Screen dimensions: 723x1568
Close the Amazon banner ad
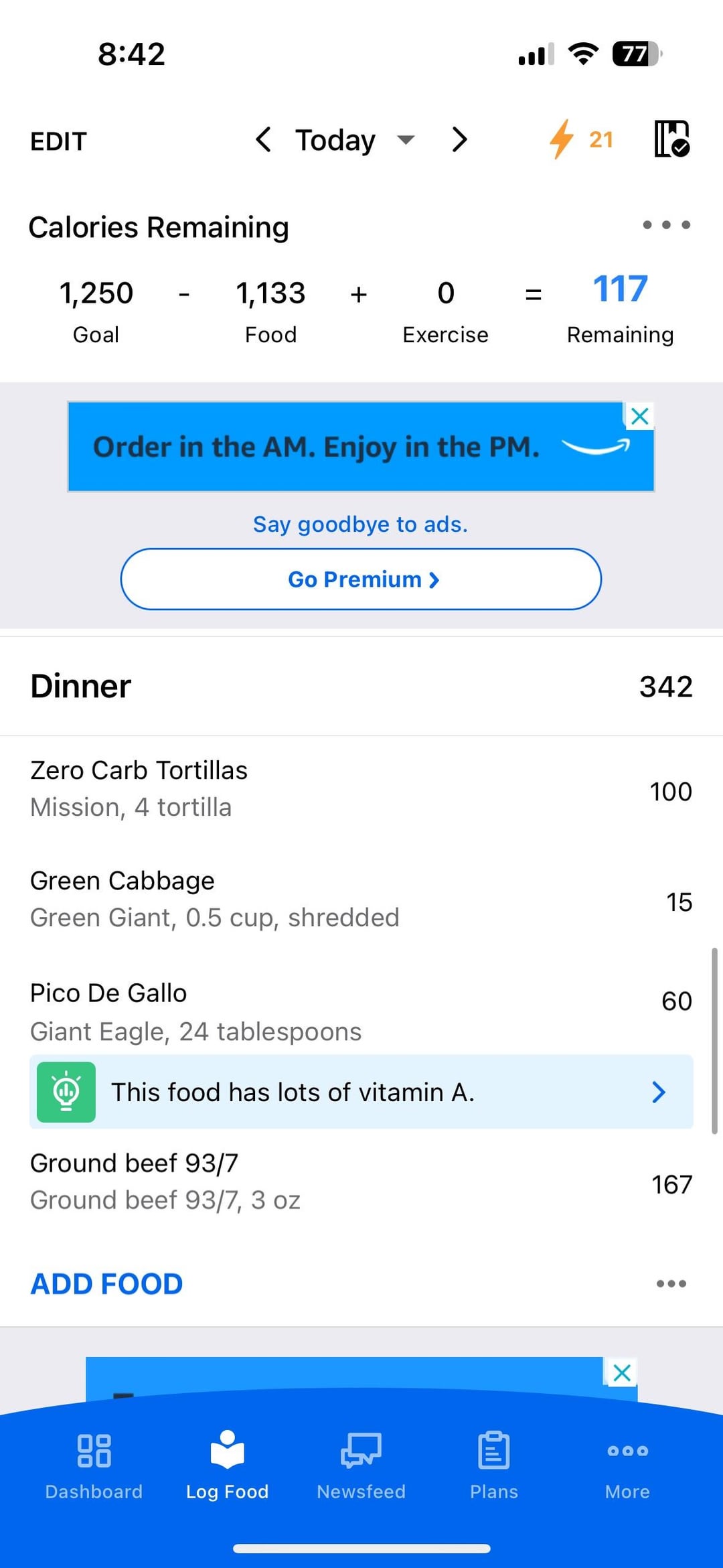pyautogui.click(x=640, y=416)
